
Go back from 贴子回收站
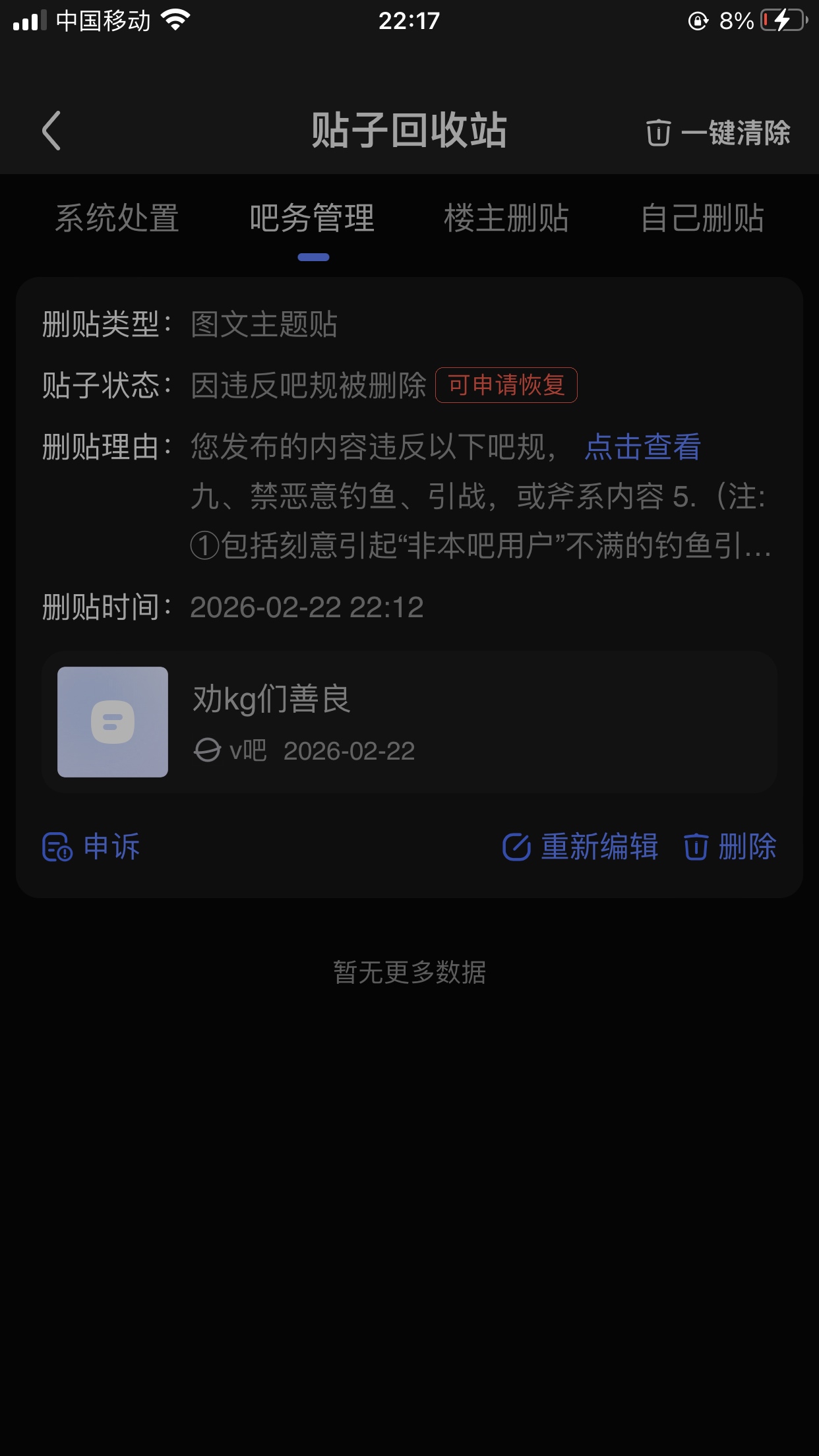pos(51,131)
